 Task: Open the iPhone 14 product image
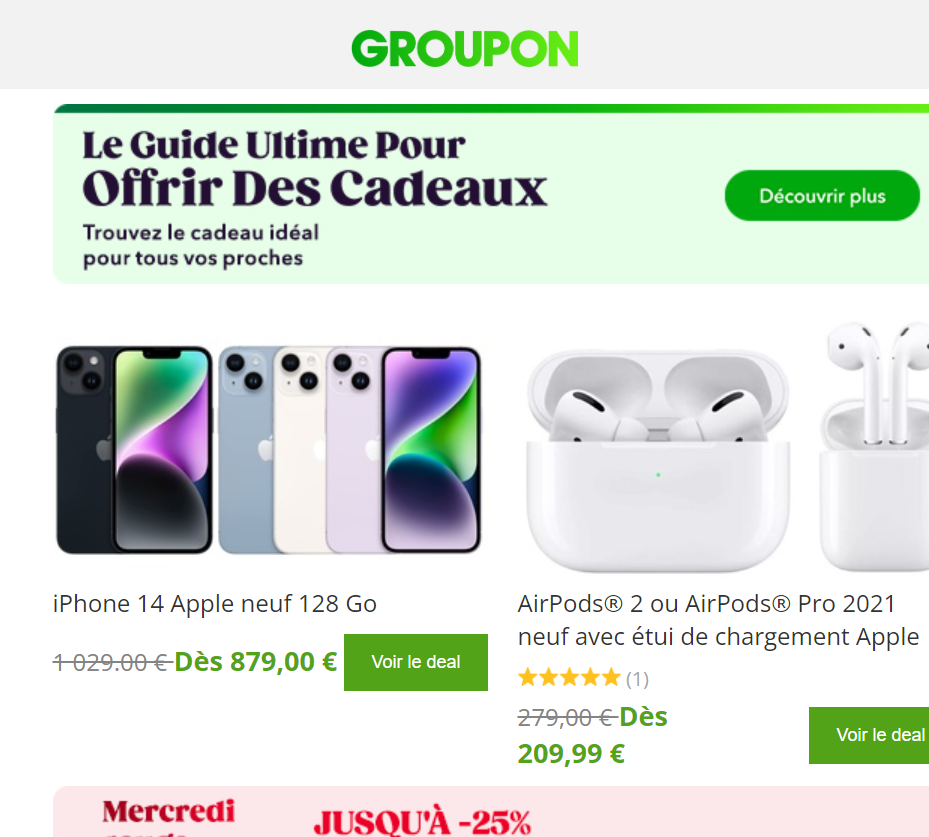click(268, 449)
